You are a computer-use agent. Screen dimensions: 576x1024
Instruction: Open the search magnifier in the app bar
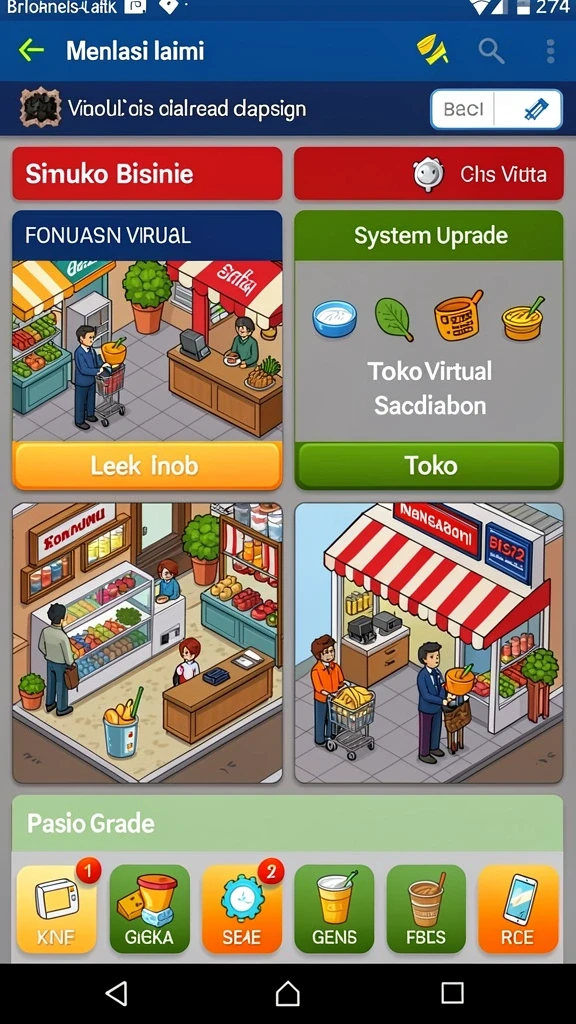(491, 50)
